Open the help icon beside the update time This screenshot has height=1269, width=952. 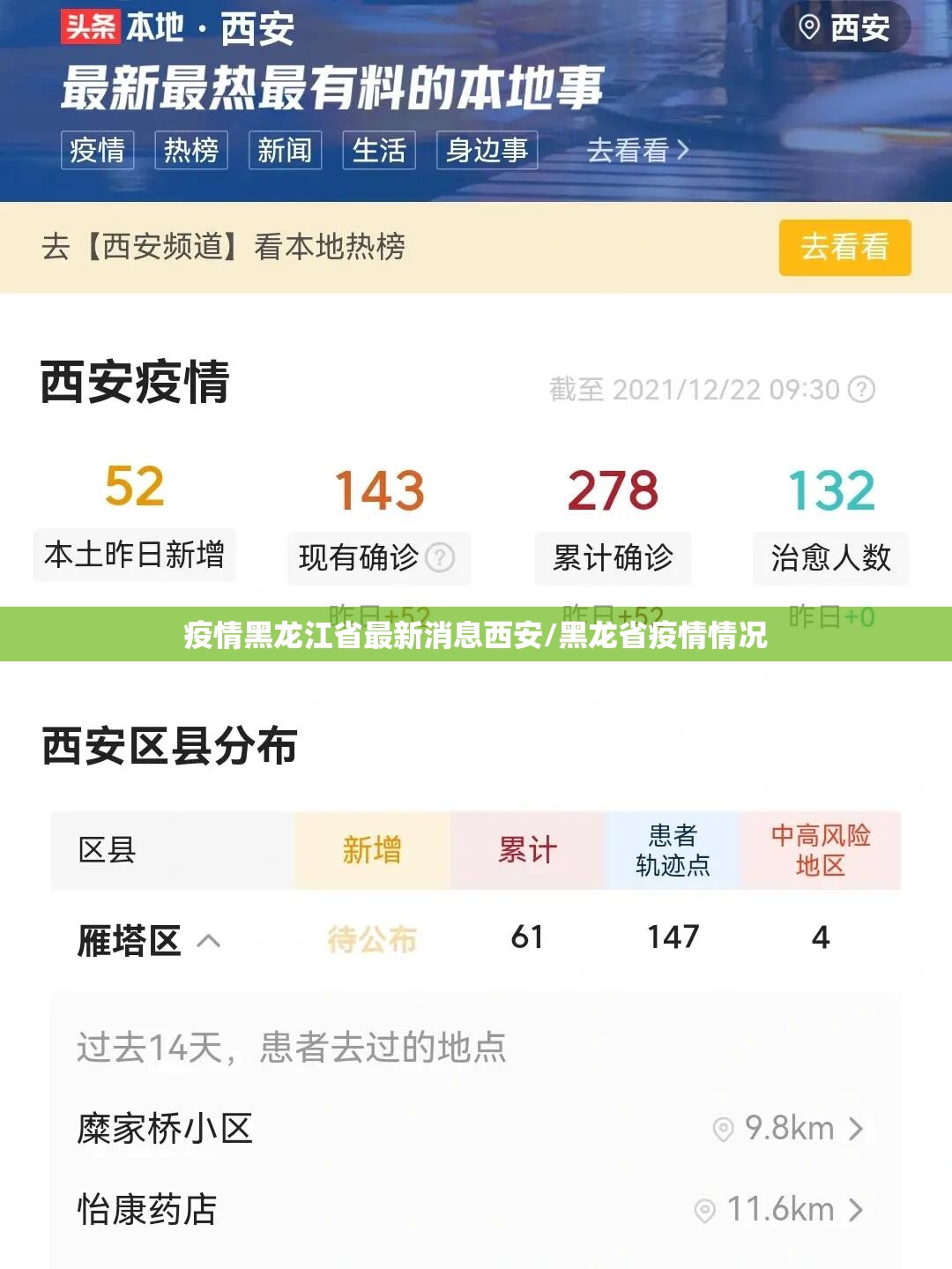861,389
